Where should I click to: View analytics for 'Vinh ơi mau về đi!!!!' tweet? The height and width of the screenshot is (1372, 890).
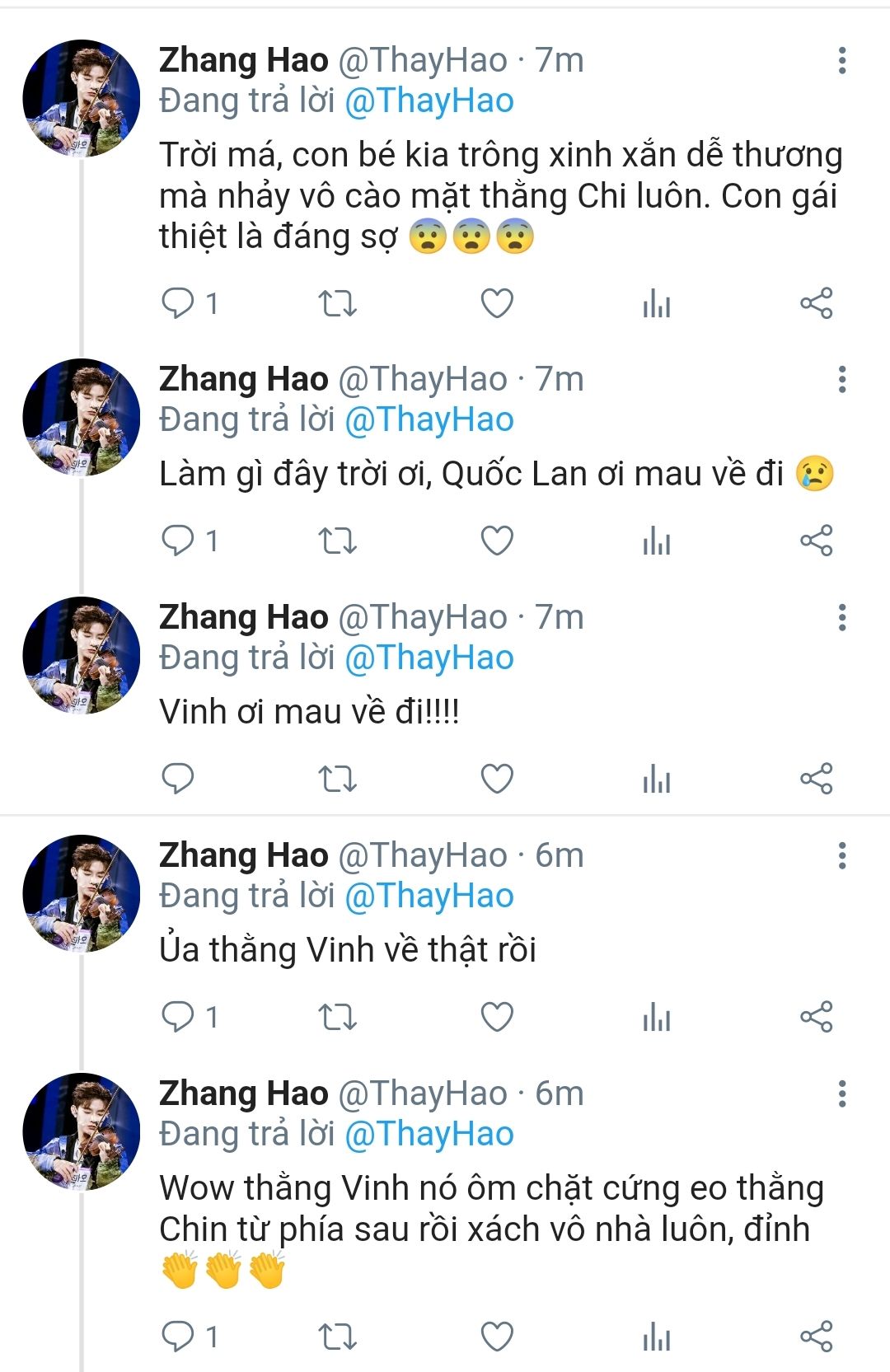656,778
